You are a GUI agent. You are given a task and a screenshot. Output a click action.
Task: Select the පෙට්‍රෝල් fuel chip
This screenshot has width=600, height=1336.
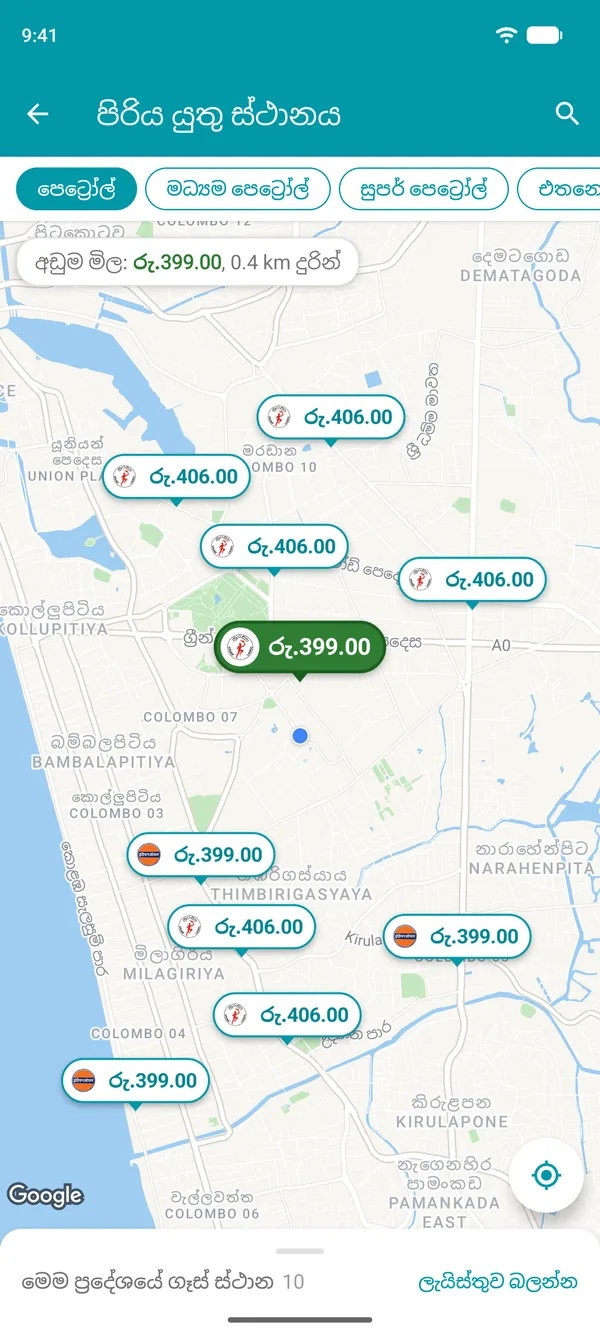point(76,188)
